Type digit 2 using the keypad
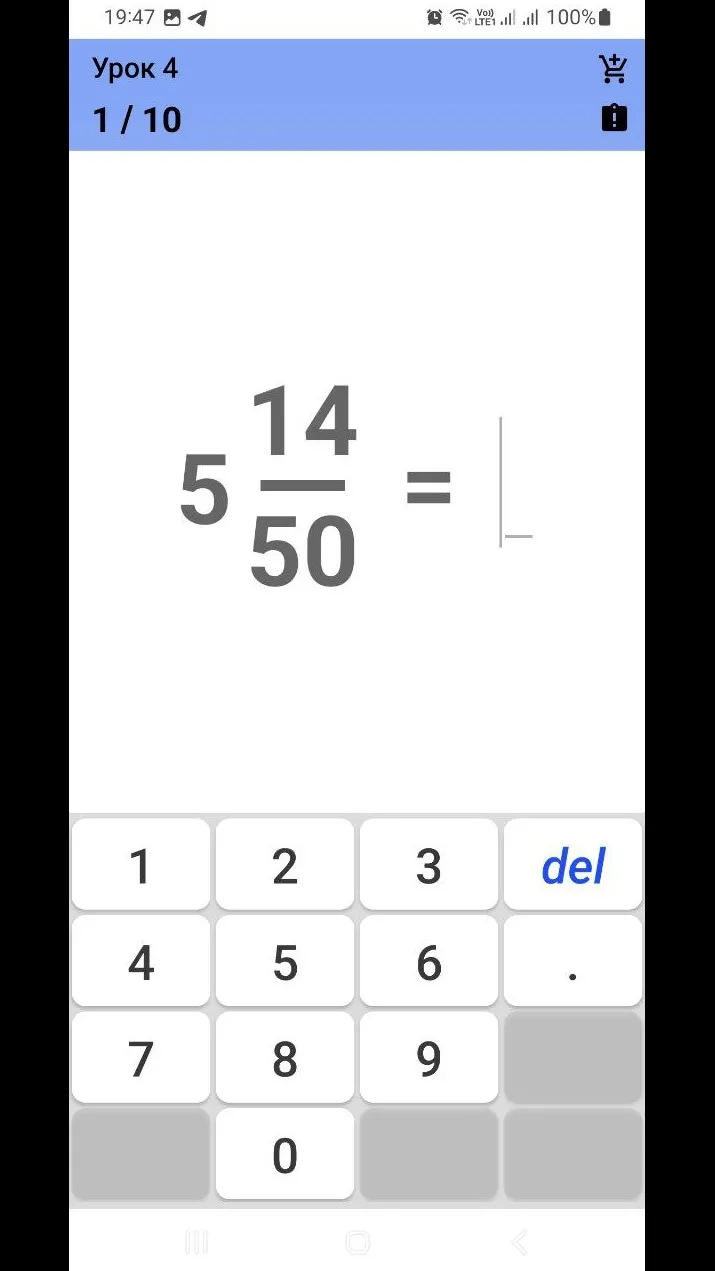Screen dimensions: 715x1271 click(285, 865)
